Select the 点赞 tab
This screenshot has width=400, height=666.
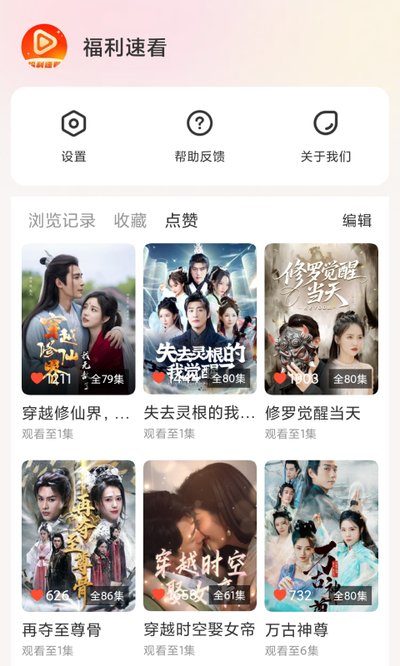click(182, 221)
